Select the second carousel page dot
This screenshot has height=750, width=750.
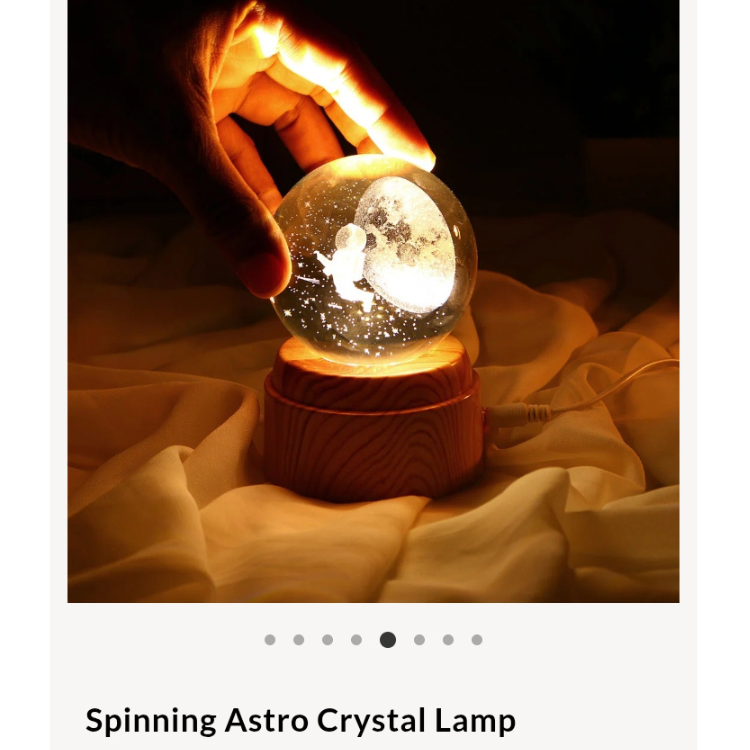(299, 640)
